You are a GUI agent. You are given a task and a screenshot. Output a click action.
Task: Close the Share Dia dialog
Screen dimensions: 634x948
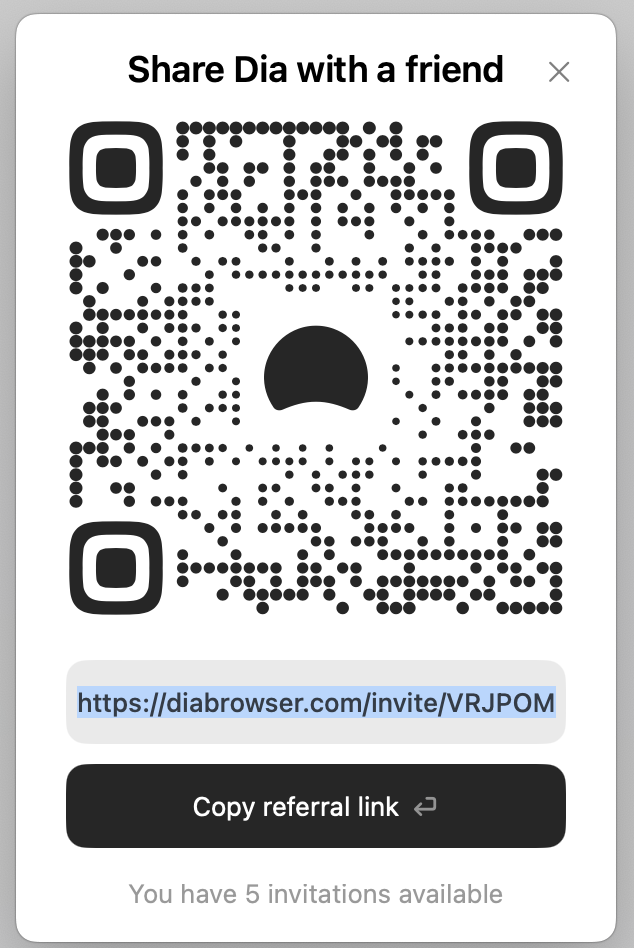tap(558, 72)
